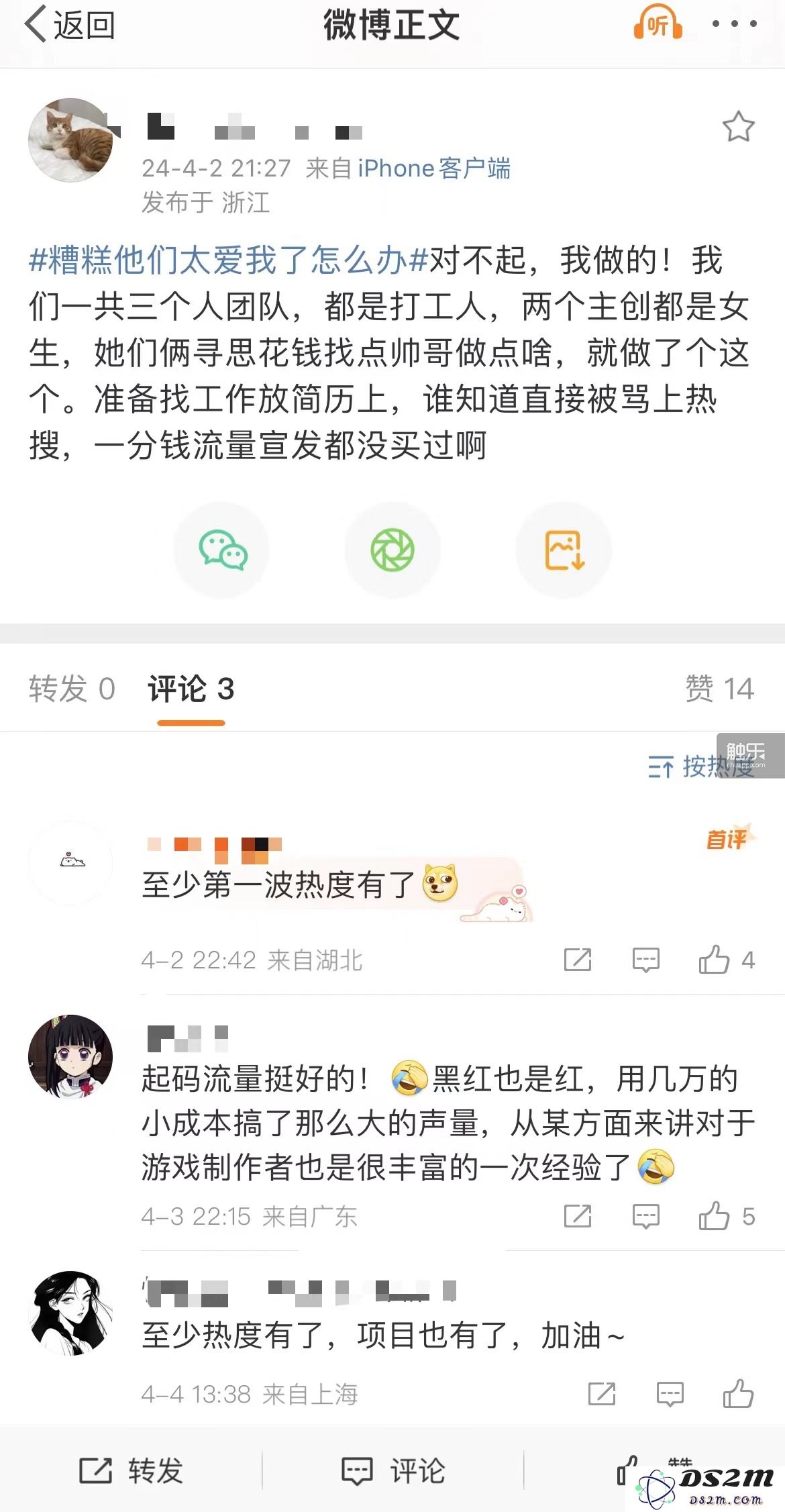785x1512 pixels.
Task: Like the comment 至少热度有了，项目也有了
Action: coord(738,1394)
